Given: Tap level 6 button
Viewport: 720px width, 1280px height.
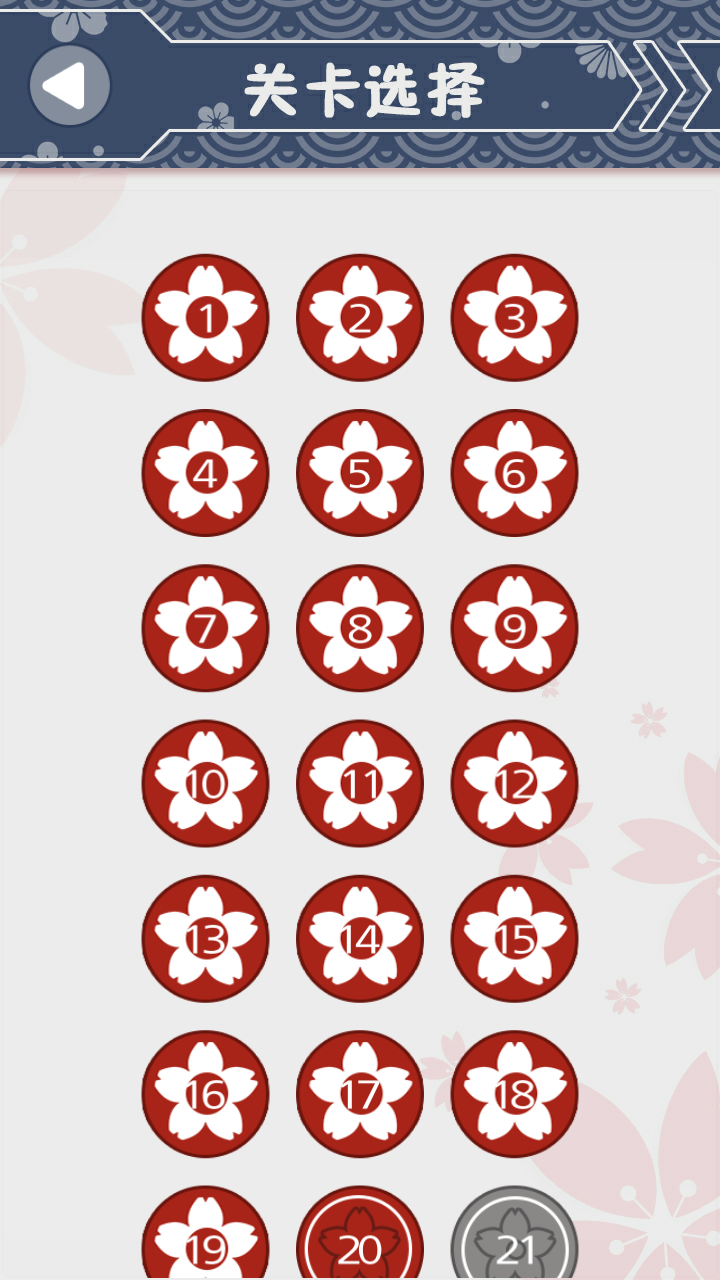Looking at the screenshot, I should pyautogui.click(x=514, y=473).
